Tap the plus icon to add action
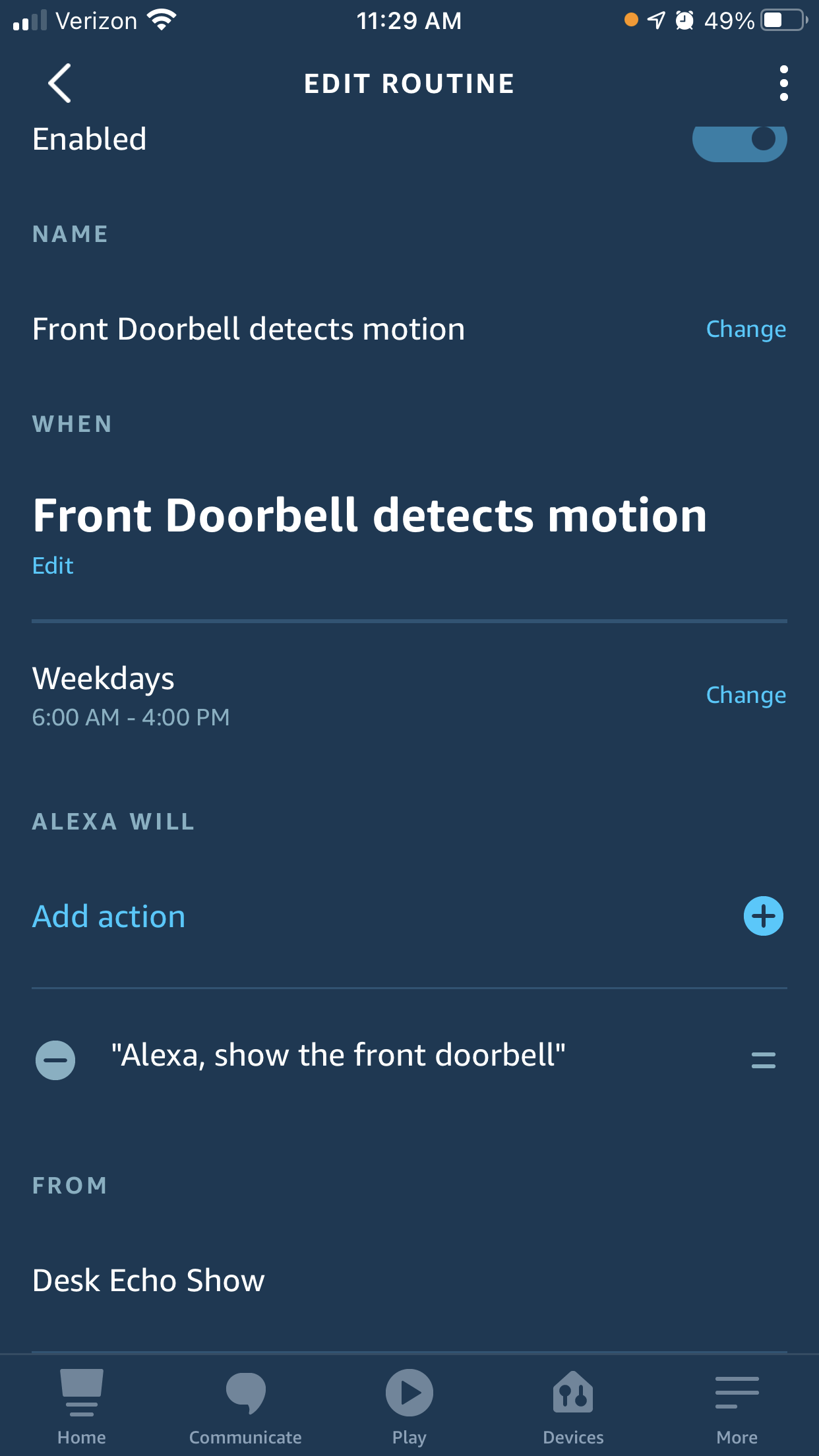The width and height of the screenshot is (819, 1456). (763, 916)
